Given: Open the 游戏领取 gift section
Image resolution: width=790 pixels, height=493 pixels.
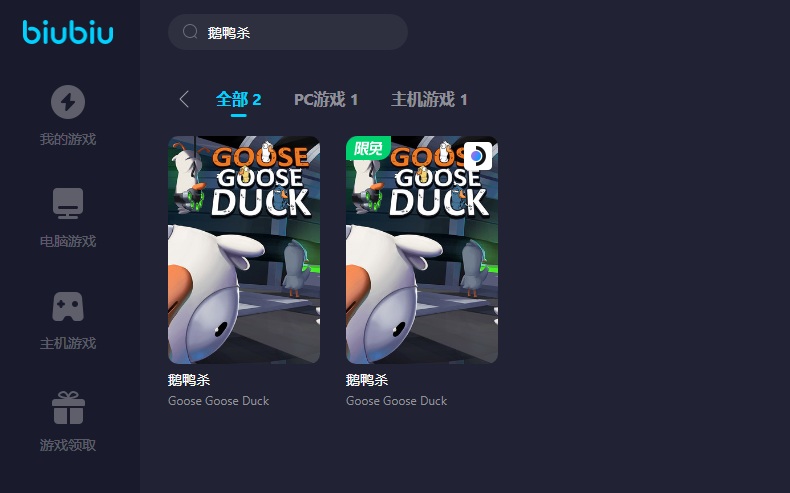Looking at the screenshot, I should point(68,421).
